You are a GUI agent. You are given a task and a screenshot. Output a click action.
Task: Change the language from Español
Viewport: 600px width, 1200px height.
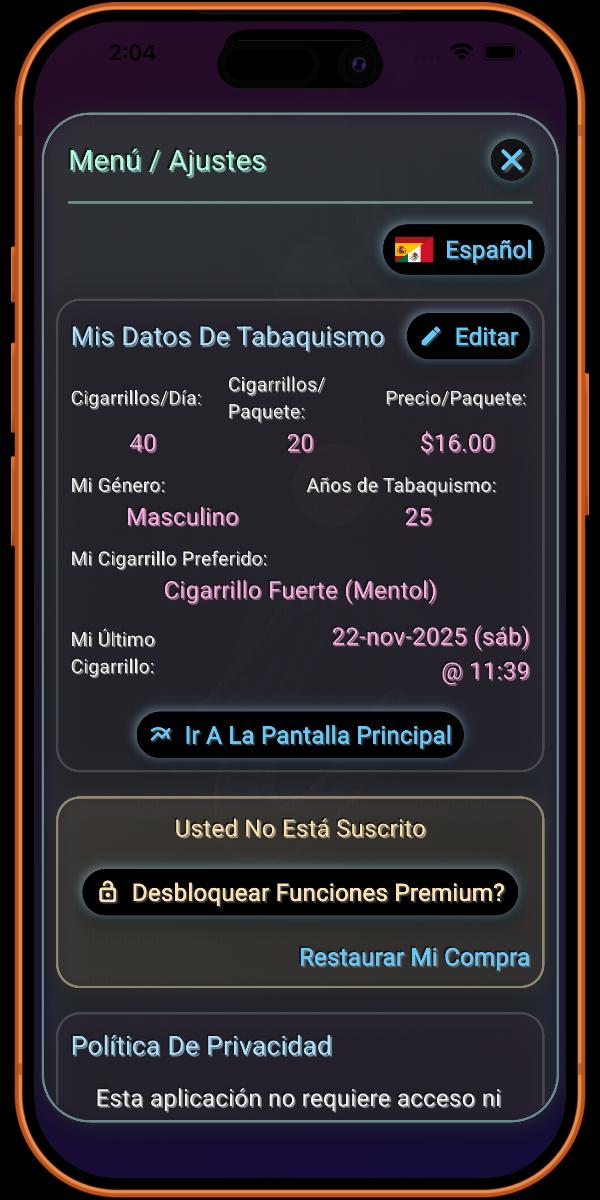tap(464, 250)
